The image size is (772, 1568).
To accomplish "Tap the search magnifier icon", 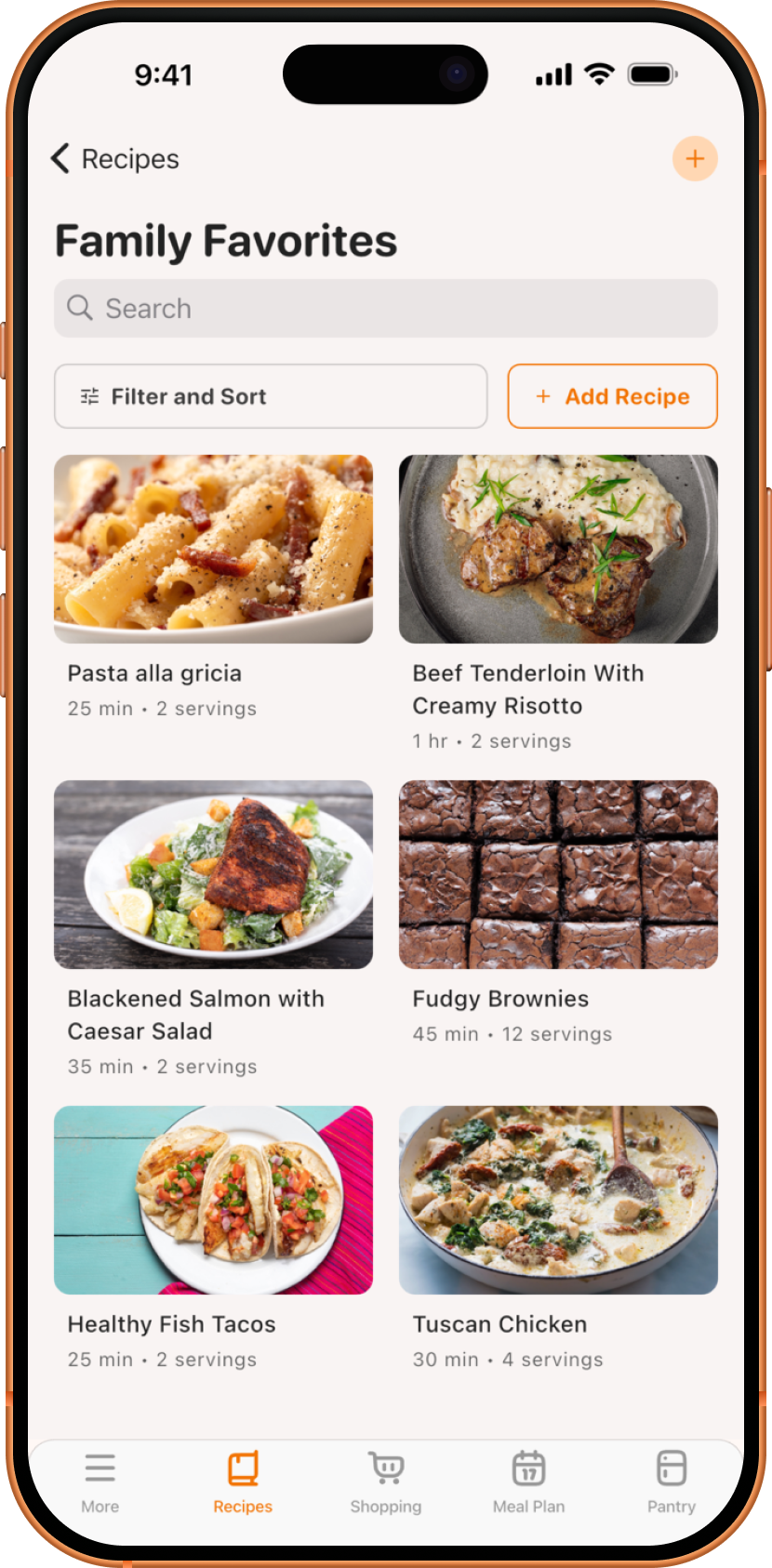I will (x=79, y=308).
